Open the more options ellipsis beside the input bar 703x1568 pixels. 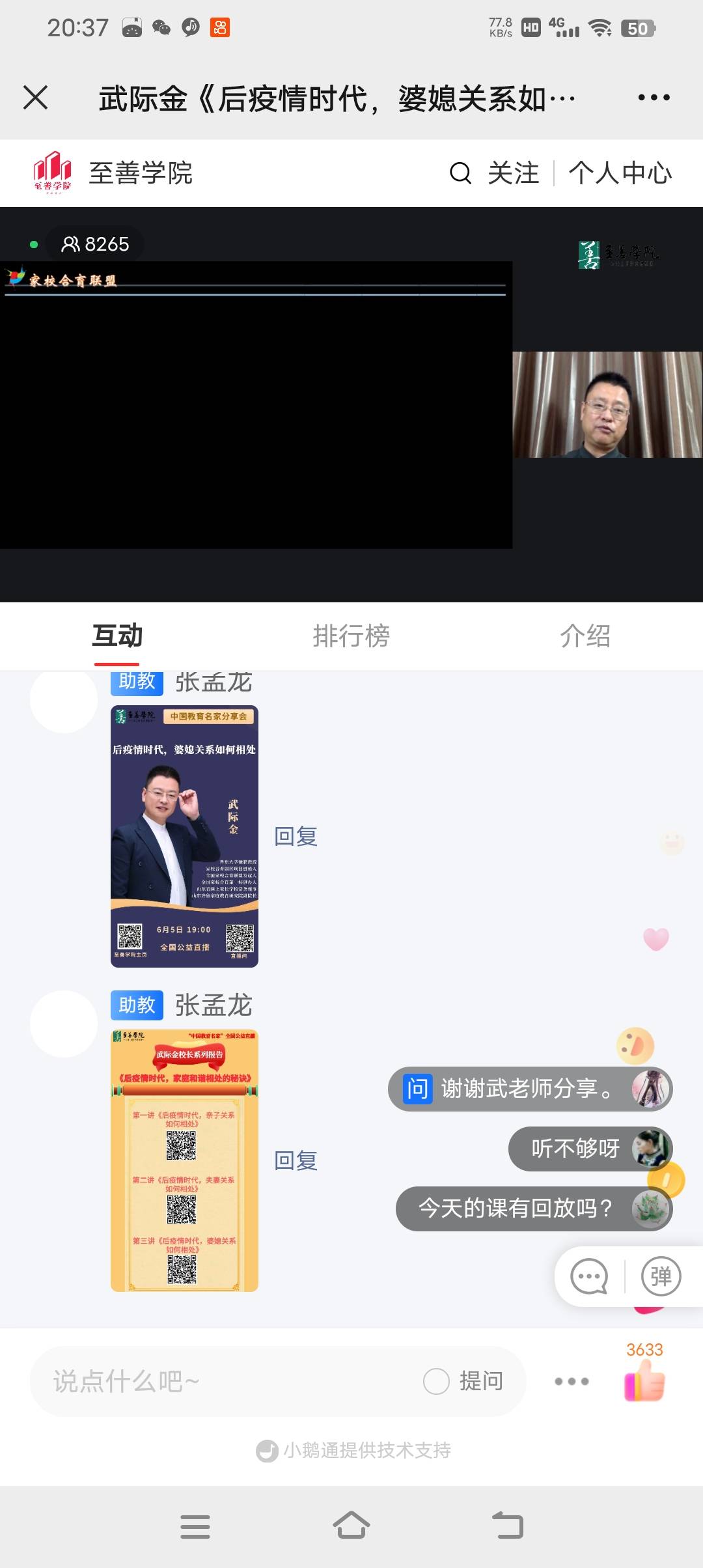[x=571, y=1382]
